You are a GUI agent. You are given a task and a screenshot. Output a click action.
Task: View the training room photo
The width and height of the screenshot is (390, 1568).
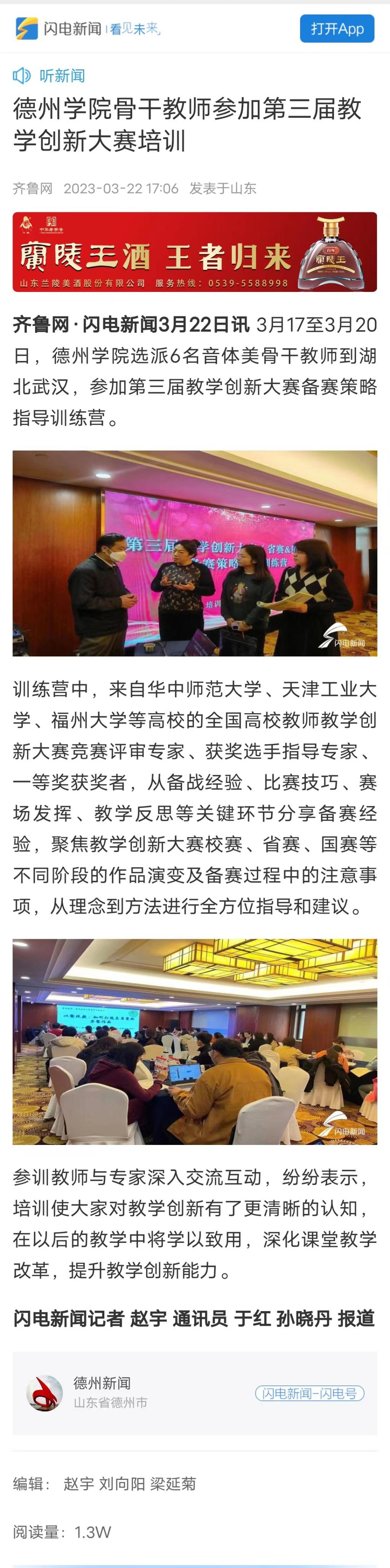(195, 1042)
